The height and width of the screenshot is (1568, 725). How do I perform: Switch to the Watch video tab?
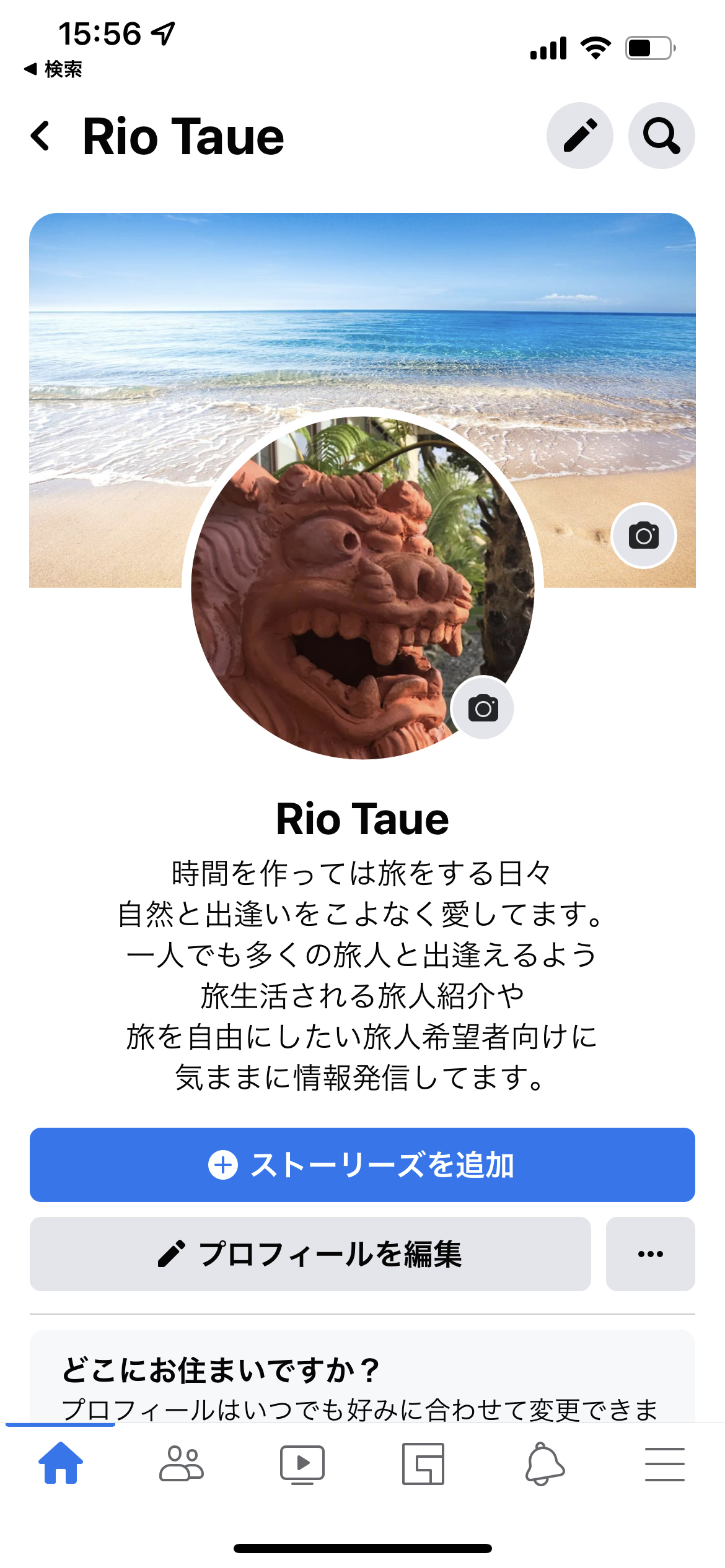[302, 1464]
